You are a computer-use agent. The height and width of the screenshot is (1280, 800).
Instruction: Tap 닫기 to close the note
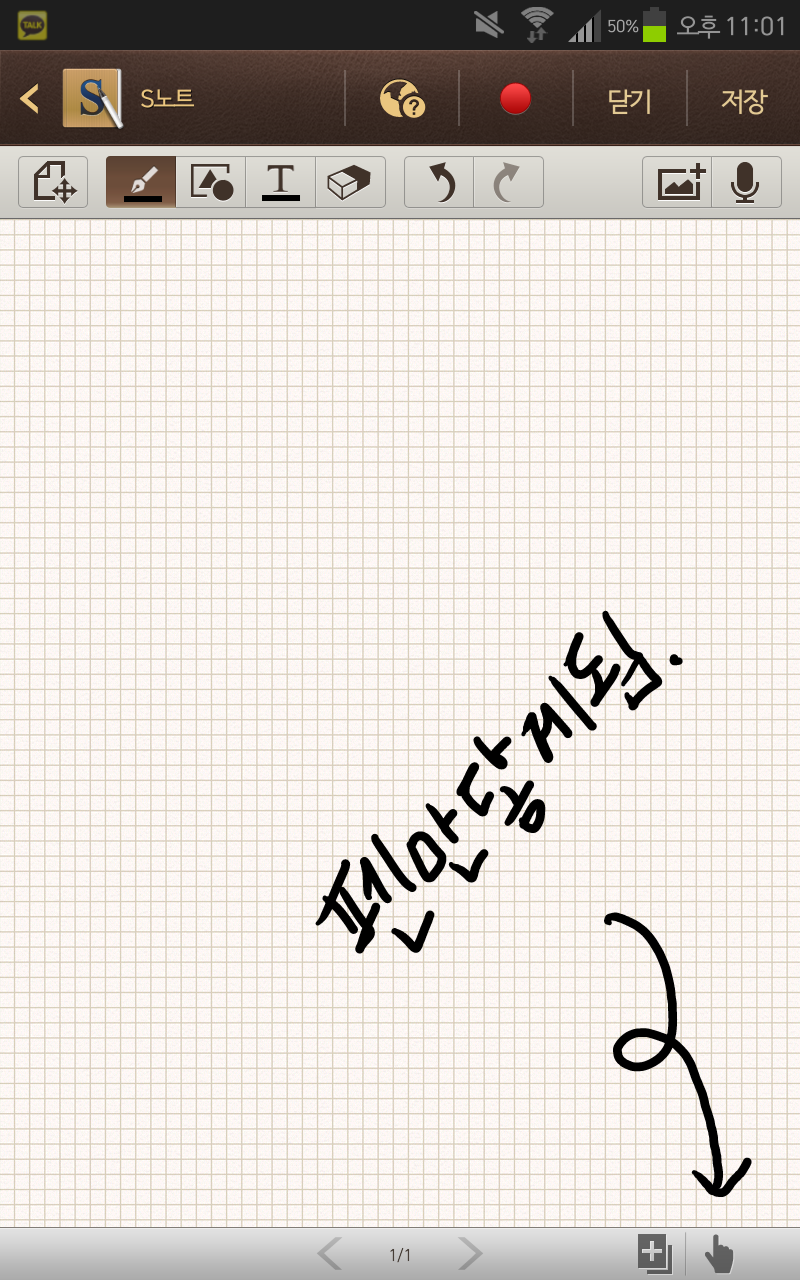pyautogui.click(x=629, y=100)
